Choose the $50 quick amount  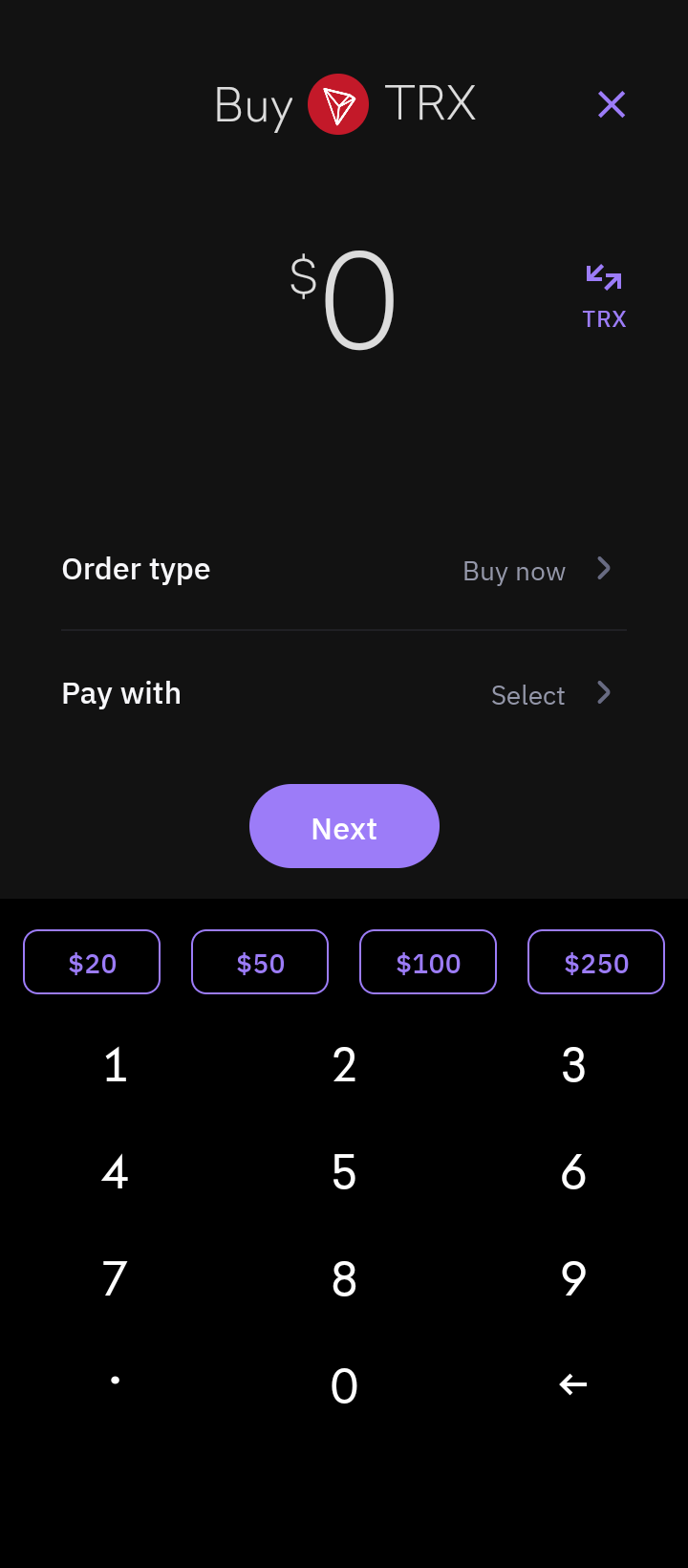pyautogui.click(x=260, y=963)
